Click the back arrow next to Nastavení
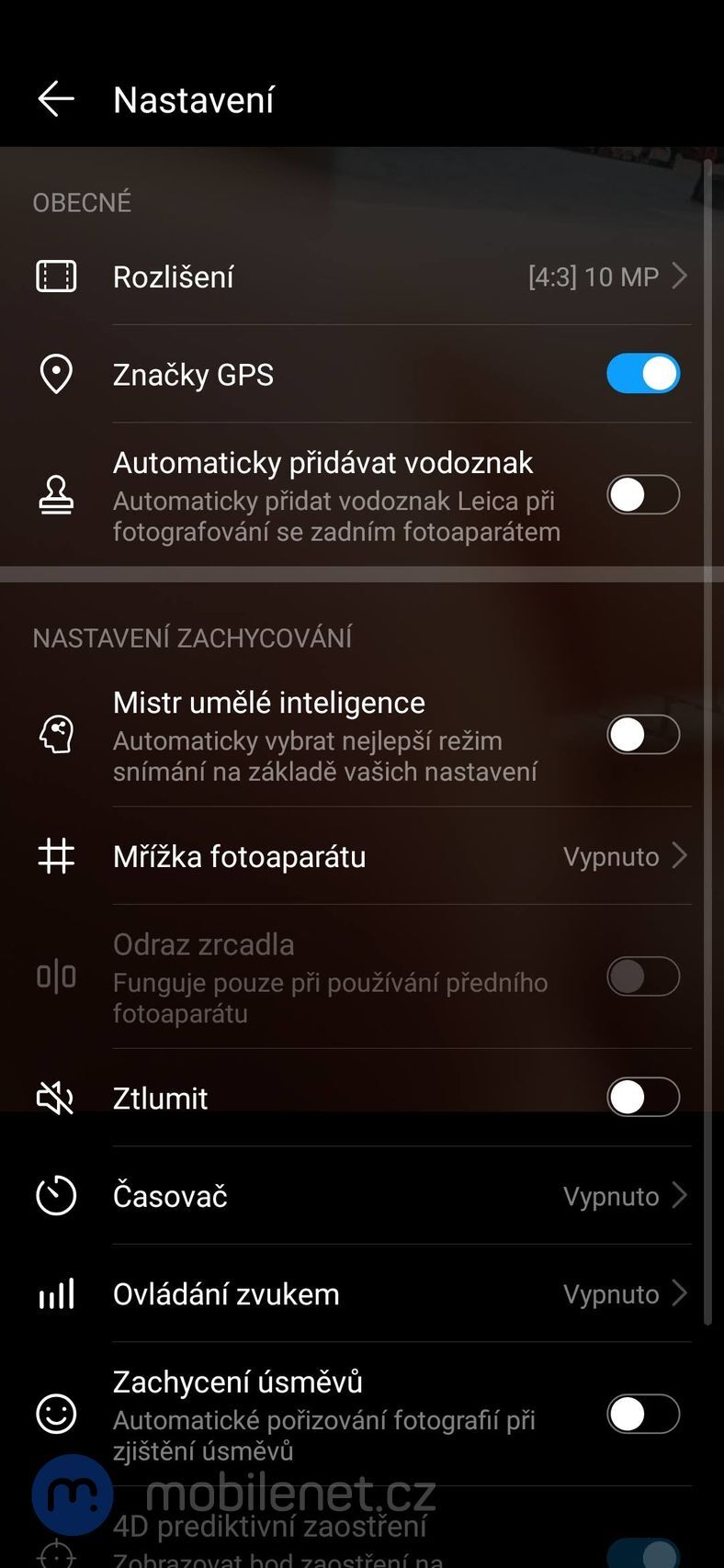The height and width of the screenshot is (1568, 724). point(56,98)
